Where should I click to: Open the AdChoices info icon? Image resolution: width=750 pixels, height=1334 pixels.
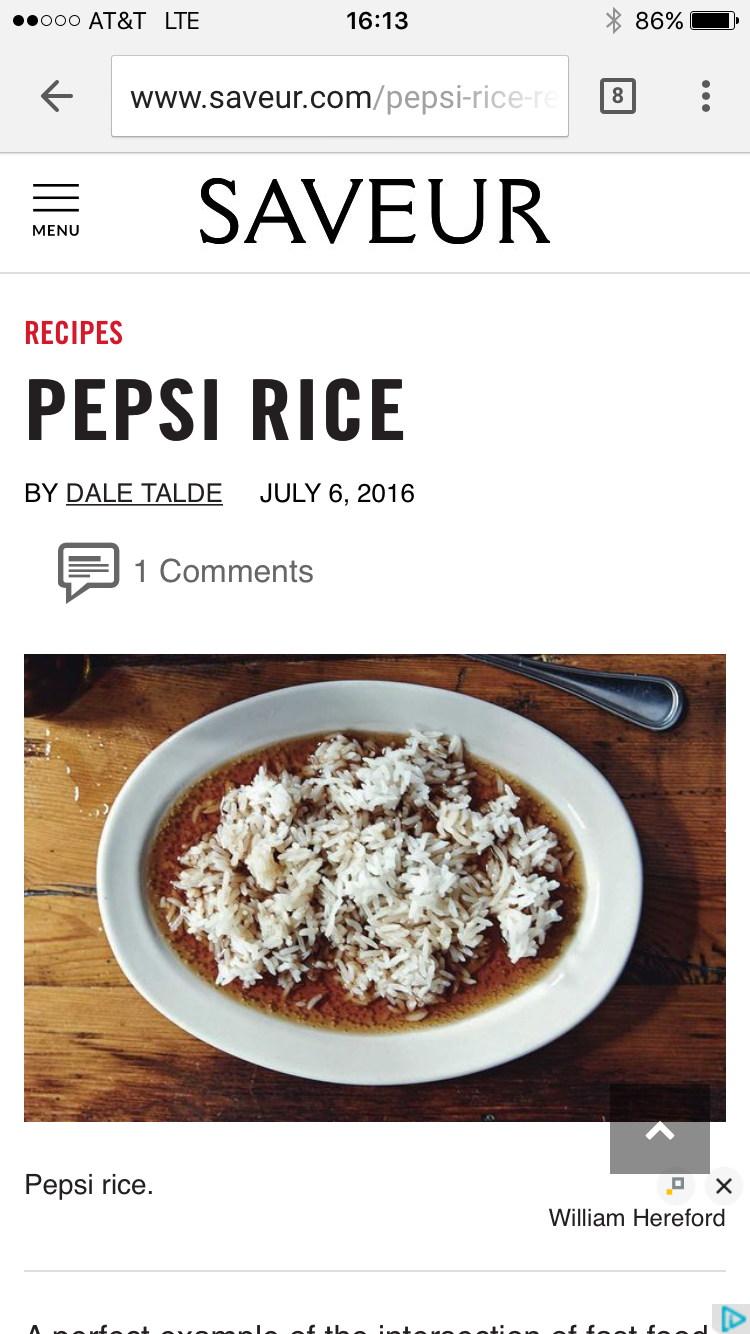click(x=734, y=1319)
